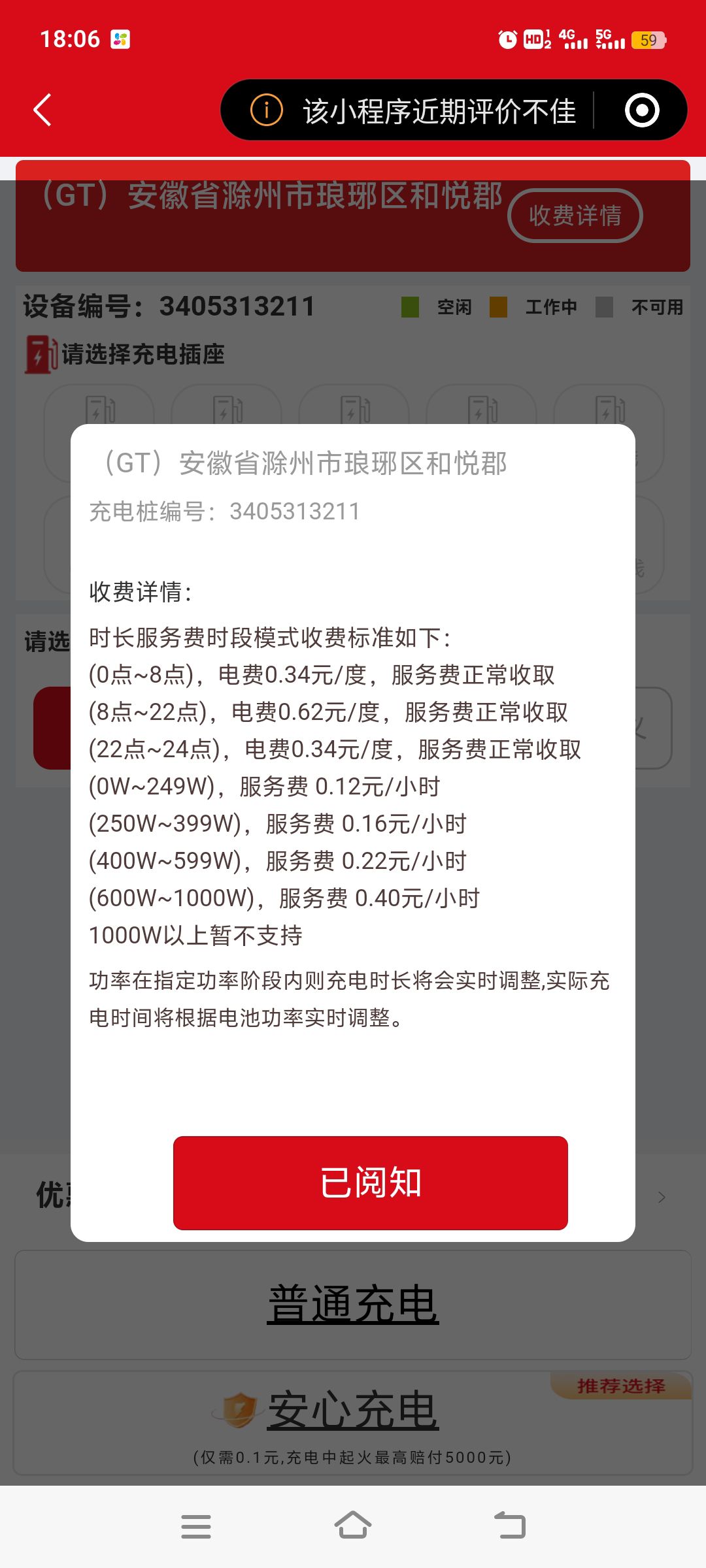The height and width of the screenshot is (1568, 706).
Task: Confirm the fee details with 已阅知
Action: (x=370, y=1183)
